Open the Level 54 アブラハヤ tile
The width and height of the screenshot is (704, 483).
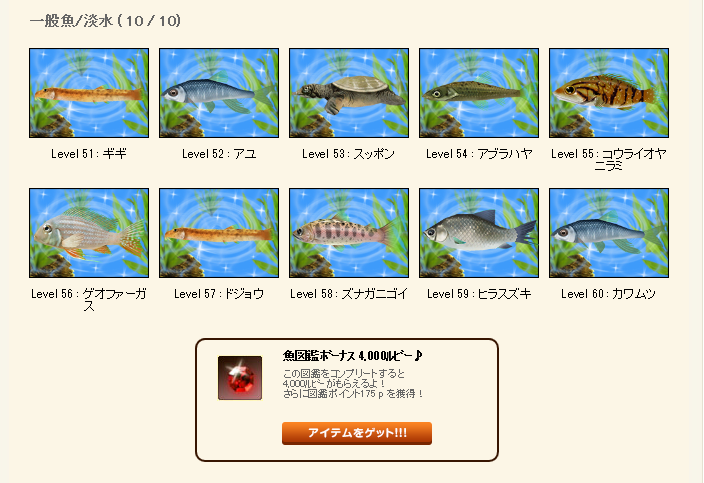[479, 93]
